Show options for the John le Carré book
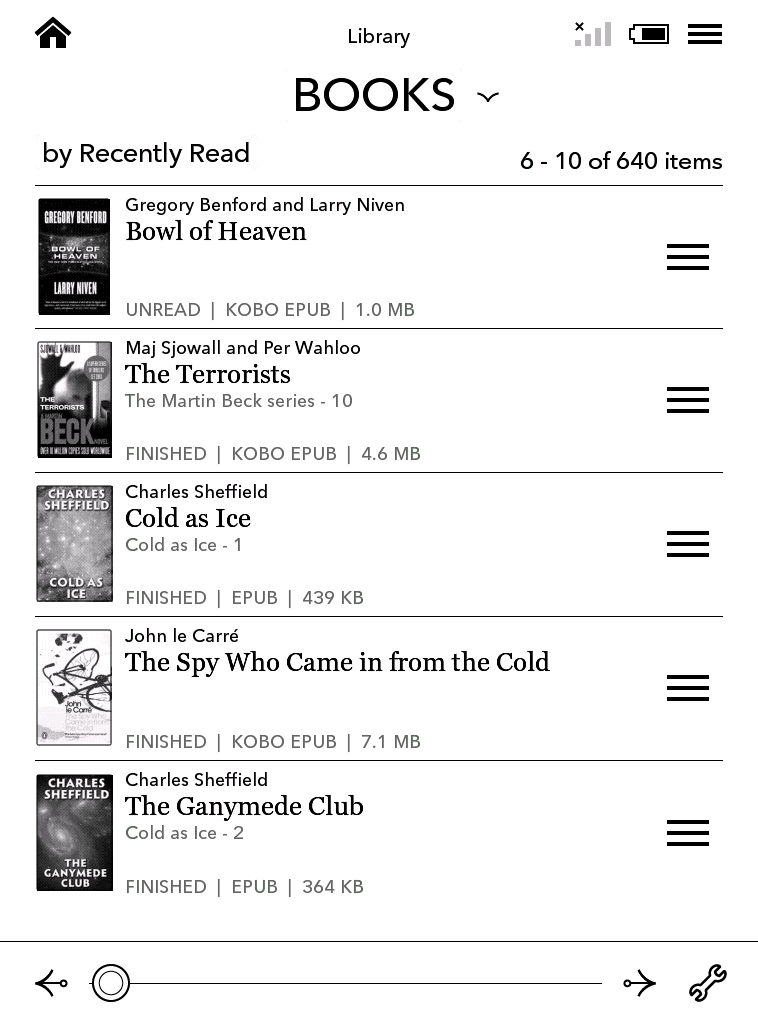Screen dimensions: 758x1024 pyautogui.click(x=688, y=688)
